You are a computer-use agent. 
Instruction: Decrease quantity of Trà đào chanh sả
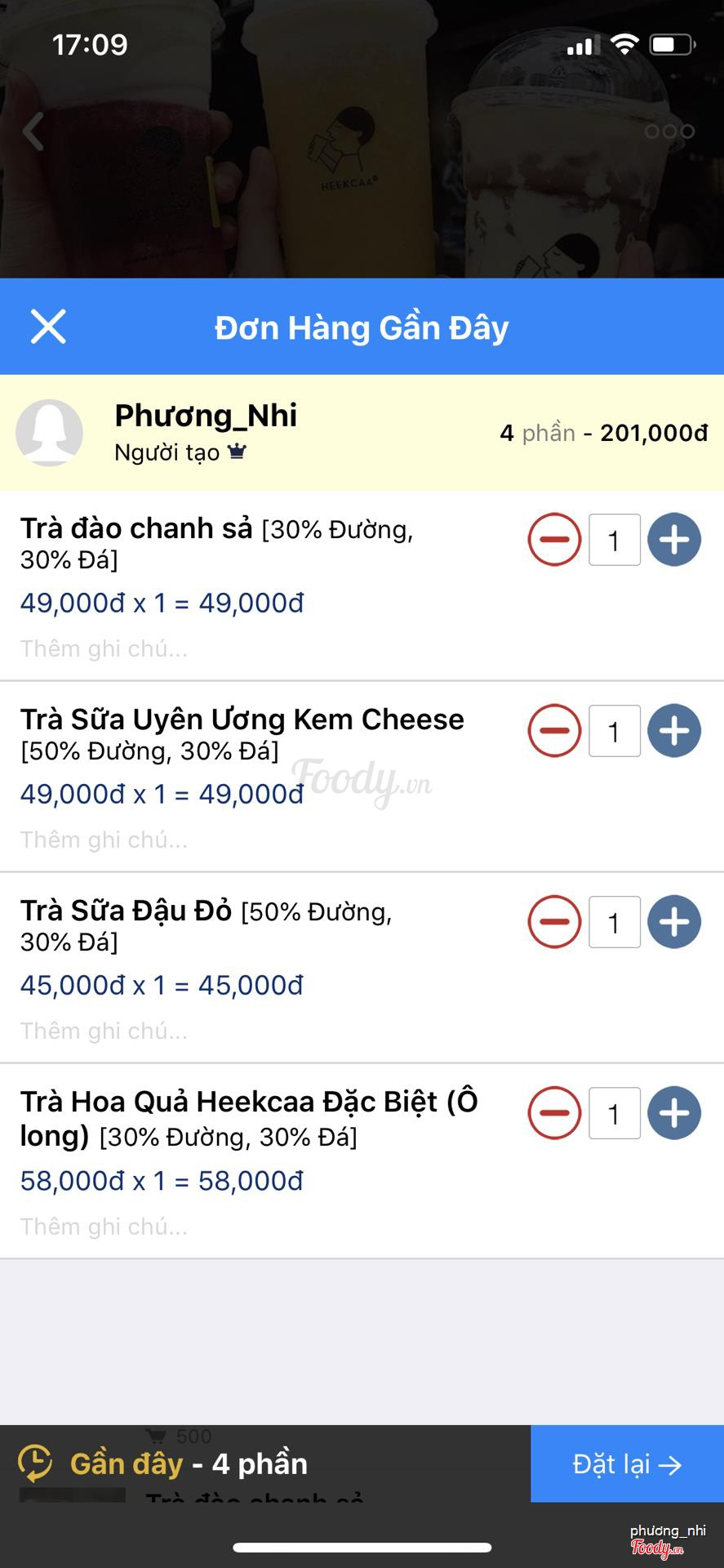click(554, 540)
